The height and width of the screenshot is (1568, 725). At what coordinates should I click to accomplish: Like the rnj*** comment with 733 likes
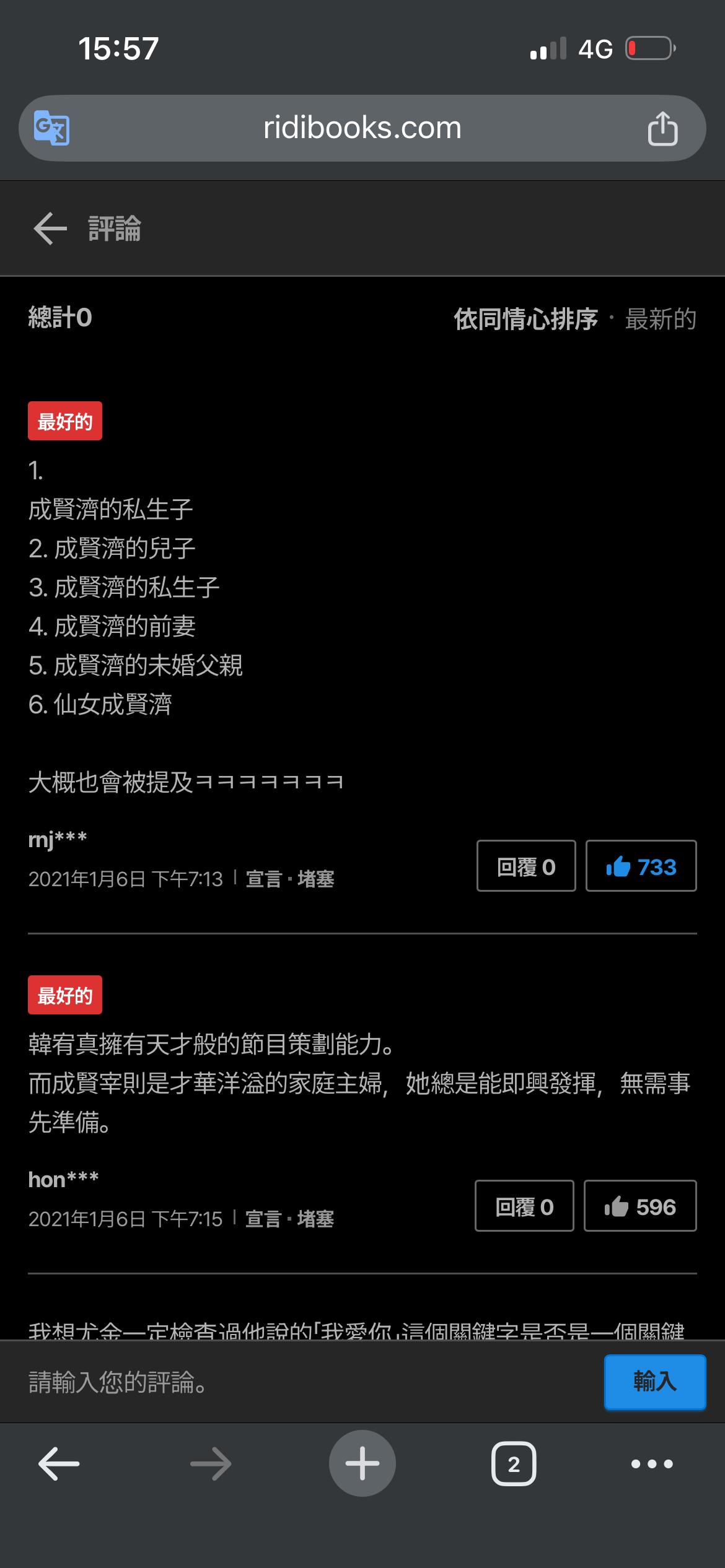tap(641, 866)
